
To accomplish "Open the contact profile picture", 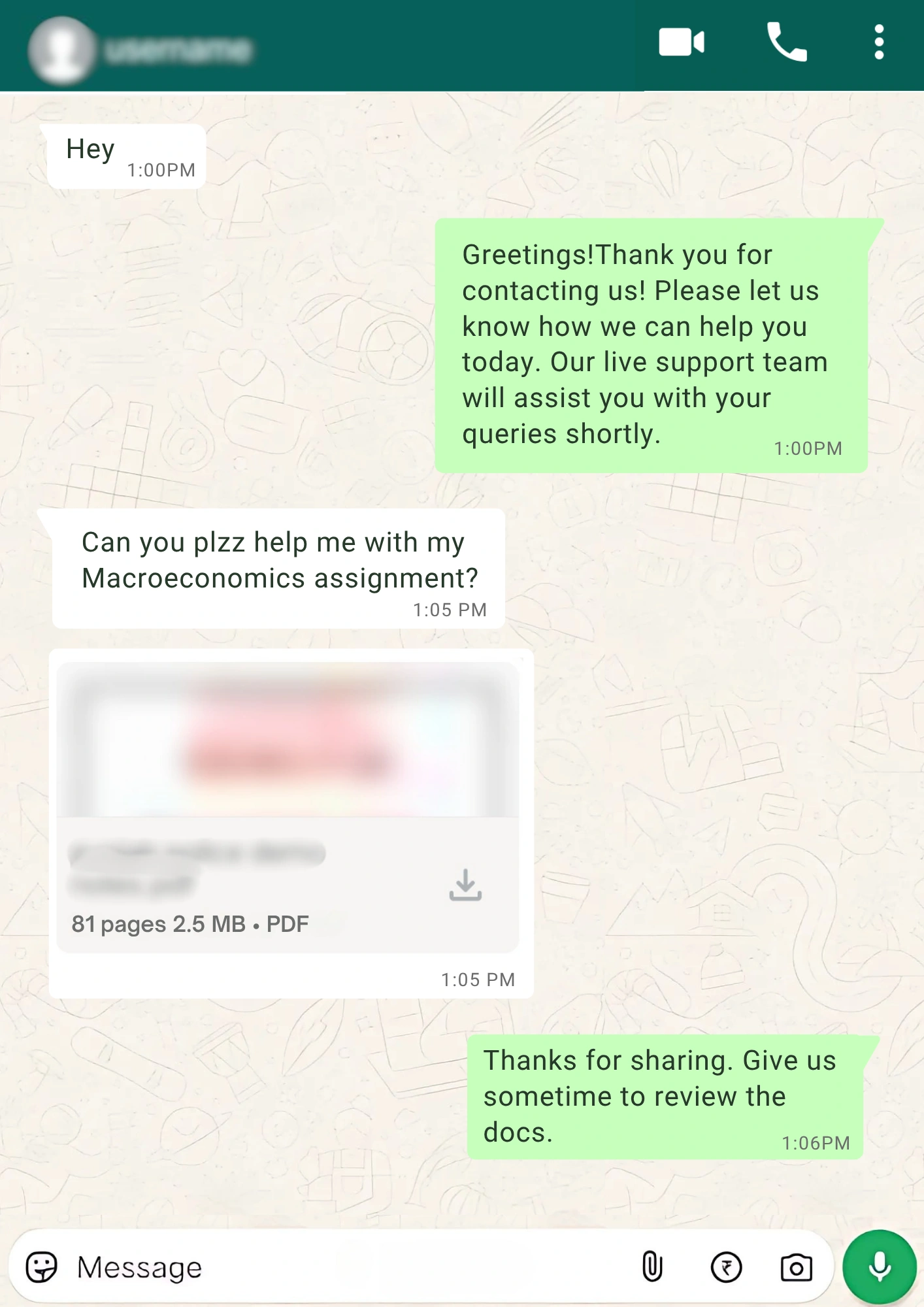I will tap(61, 50).
